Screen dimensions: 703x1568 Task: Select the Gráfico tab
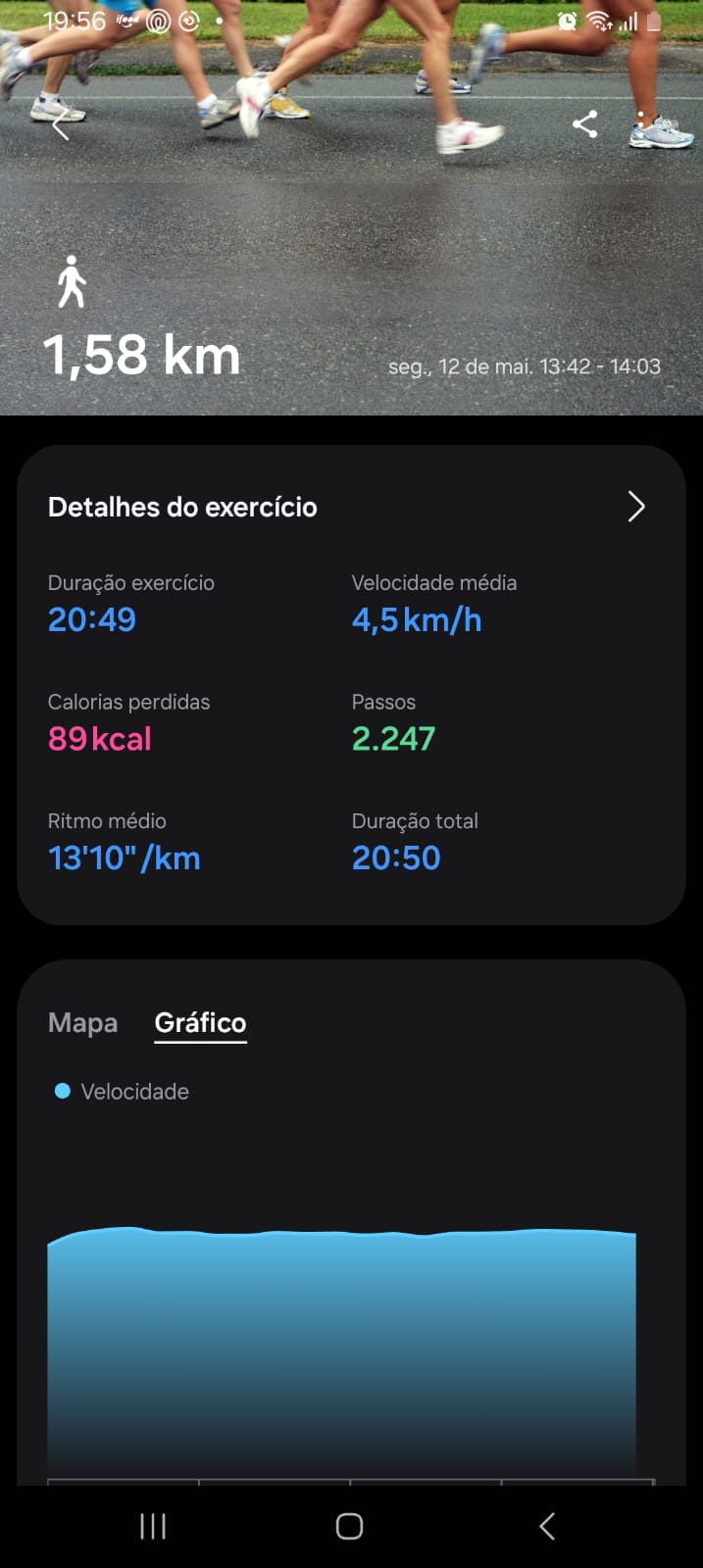201,1022
